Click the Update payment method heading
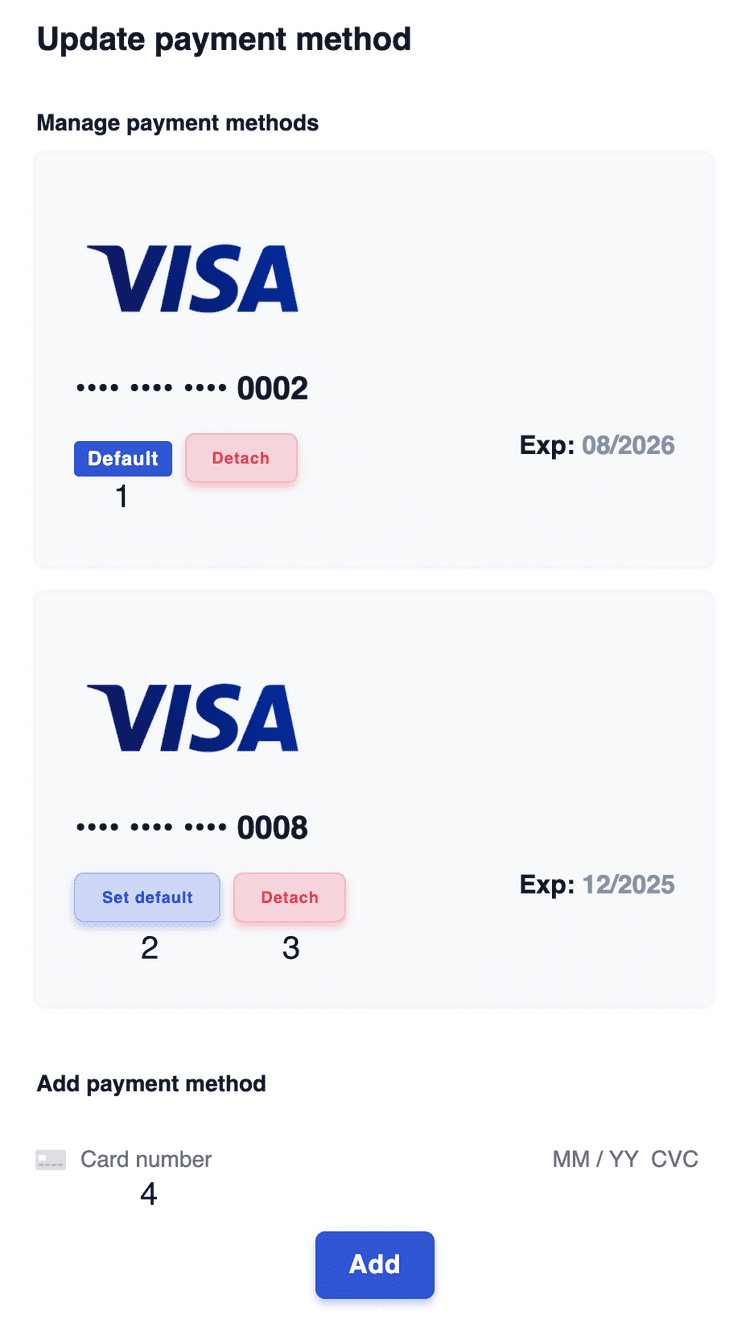 tap(223, 39)
